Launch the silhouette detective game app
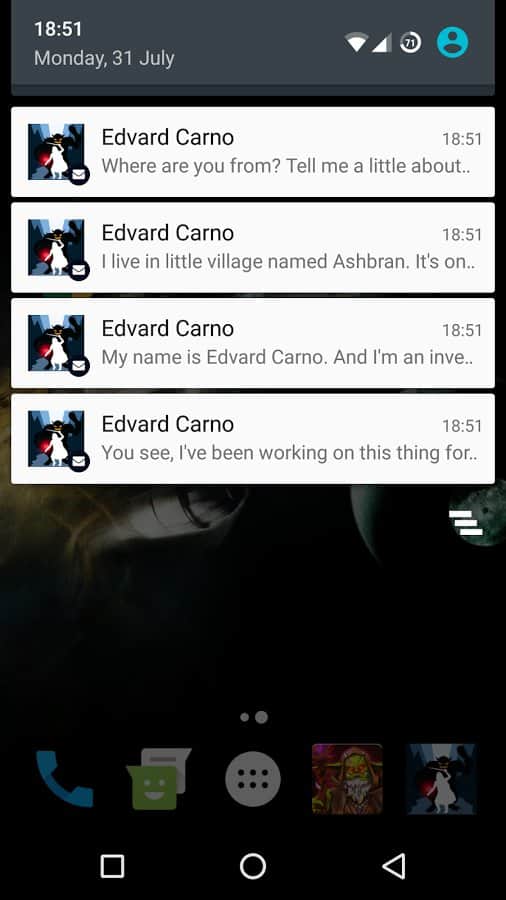This screenshot has width=506, height=900. coord(441,779)
